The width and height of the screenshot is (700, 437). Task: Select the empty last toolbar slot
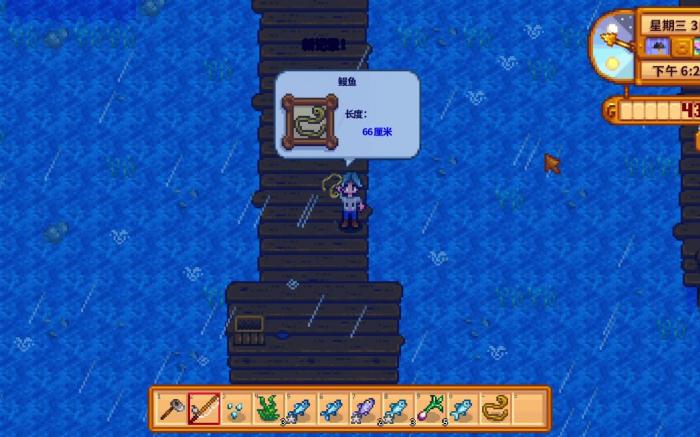527,408
